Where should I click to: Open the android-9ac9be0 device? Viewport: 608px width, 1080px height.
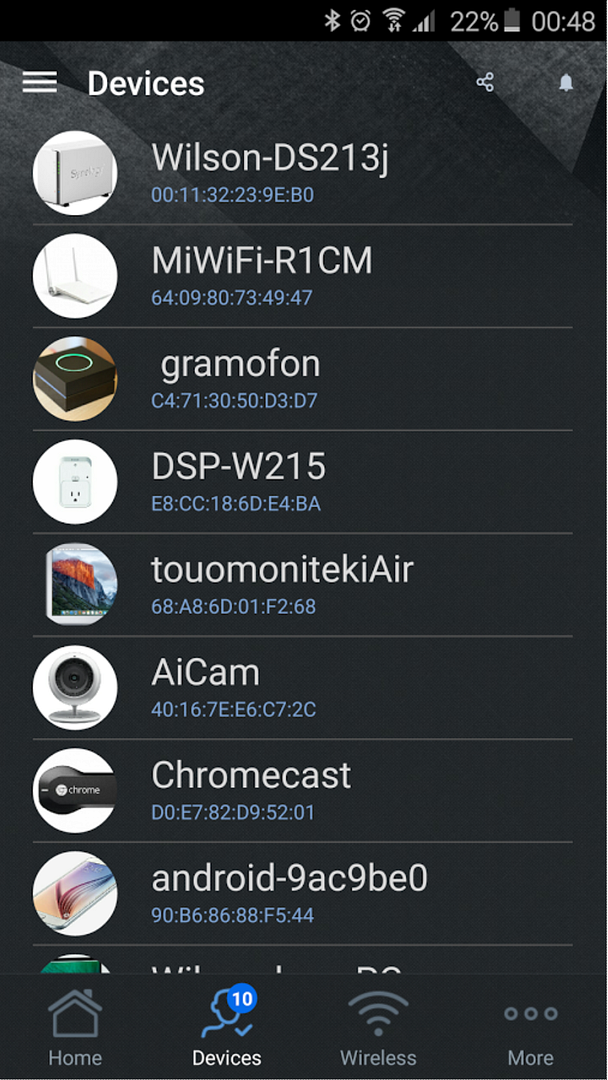tap(300, 894)
